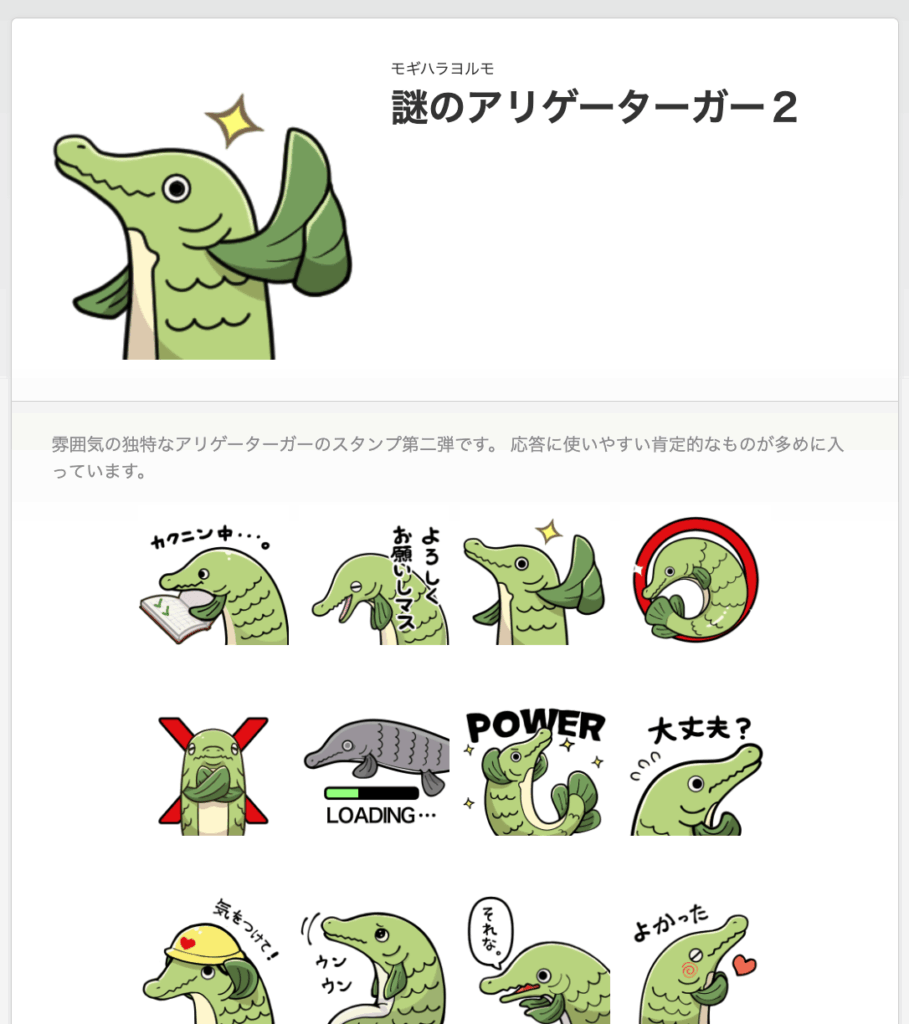Screen dimensions: 909x1024
Task: Select the 大丈夫? sticker
Action: tap(696, 775)
